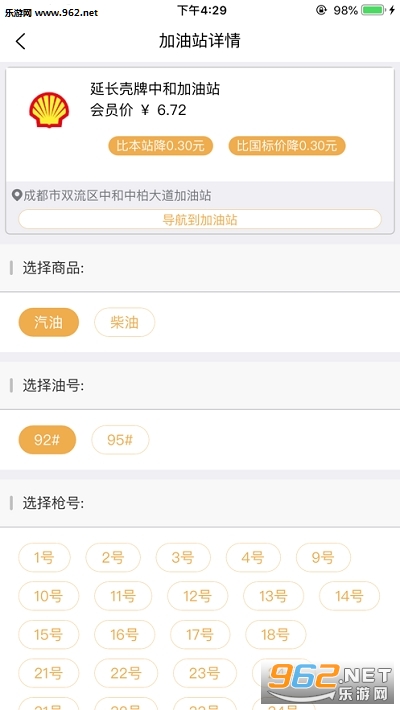Switch to 95# fuel grade
Image resolution: width=400 pixels, height=710 pixels.
click(x=120, y=440)
